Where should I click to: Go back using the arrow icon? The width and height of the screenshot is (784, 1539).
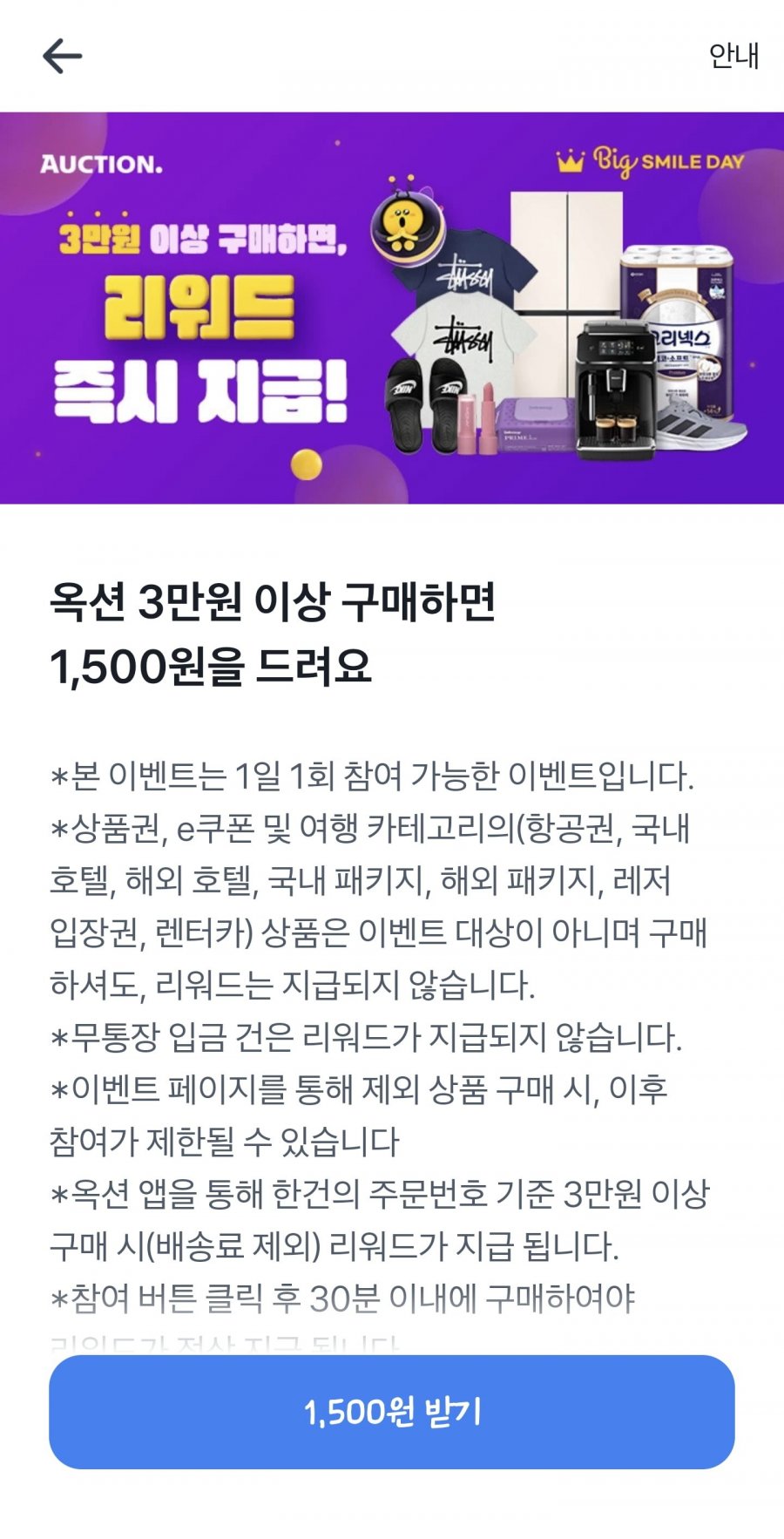pyautogui.click(x=62, y=57)
